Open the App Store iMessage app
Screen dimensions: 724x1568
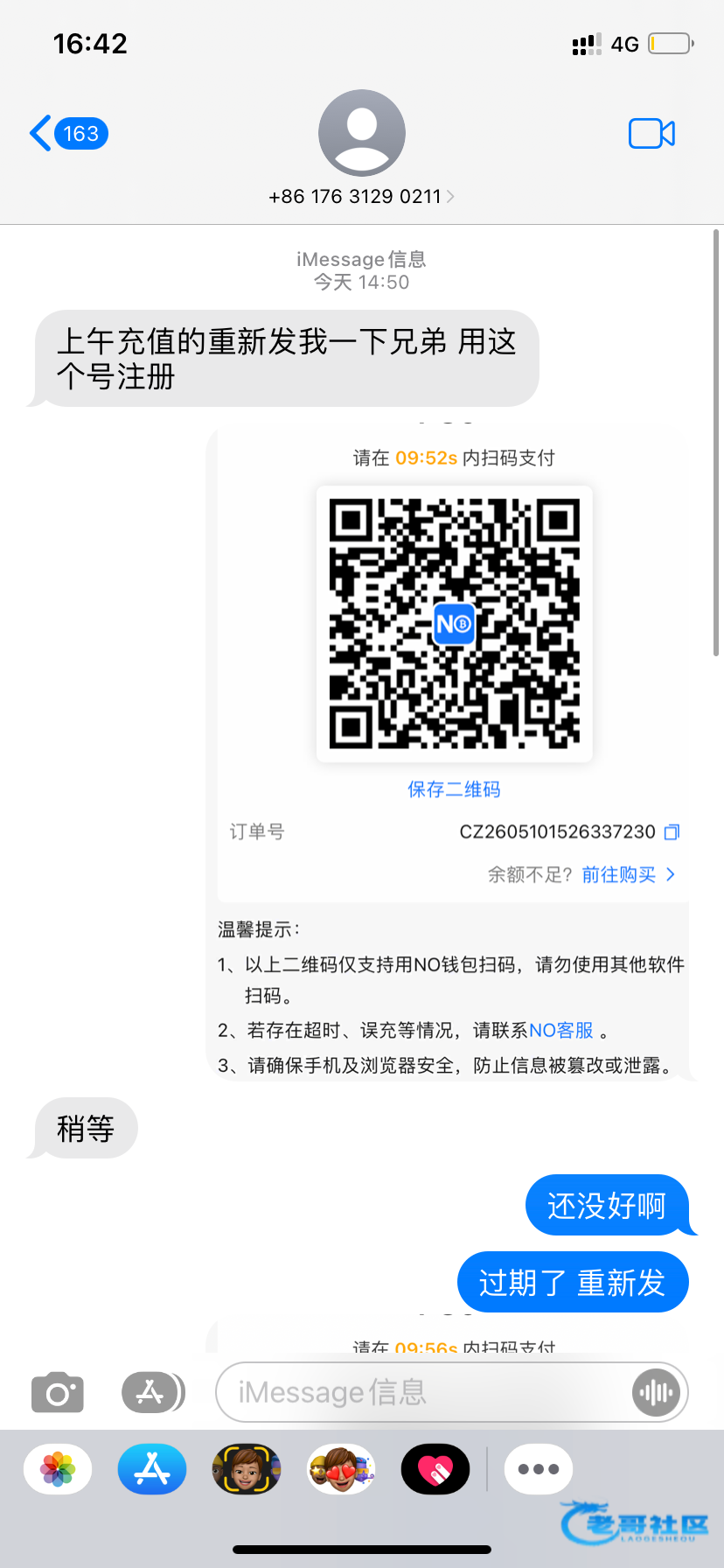point(152,1469)
